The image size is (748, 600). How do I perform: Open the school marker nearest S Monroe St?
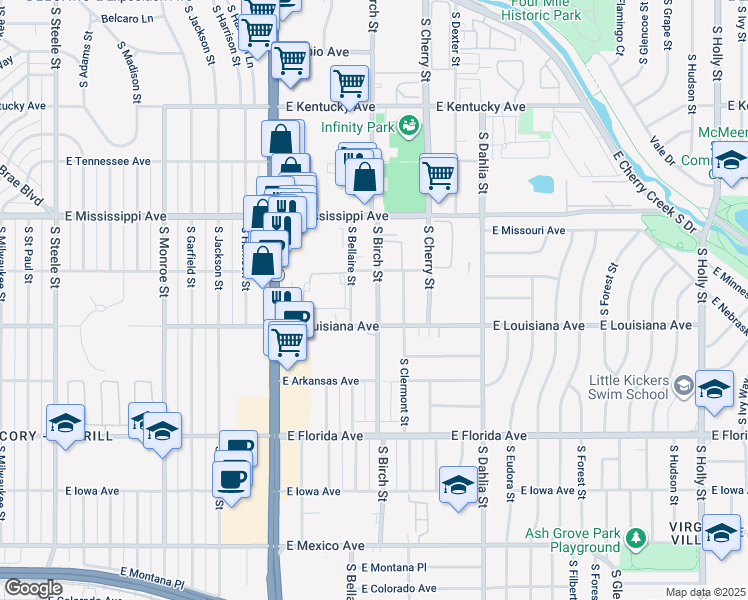tap(162, 433)
